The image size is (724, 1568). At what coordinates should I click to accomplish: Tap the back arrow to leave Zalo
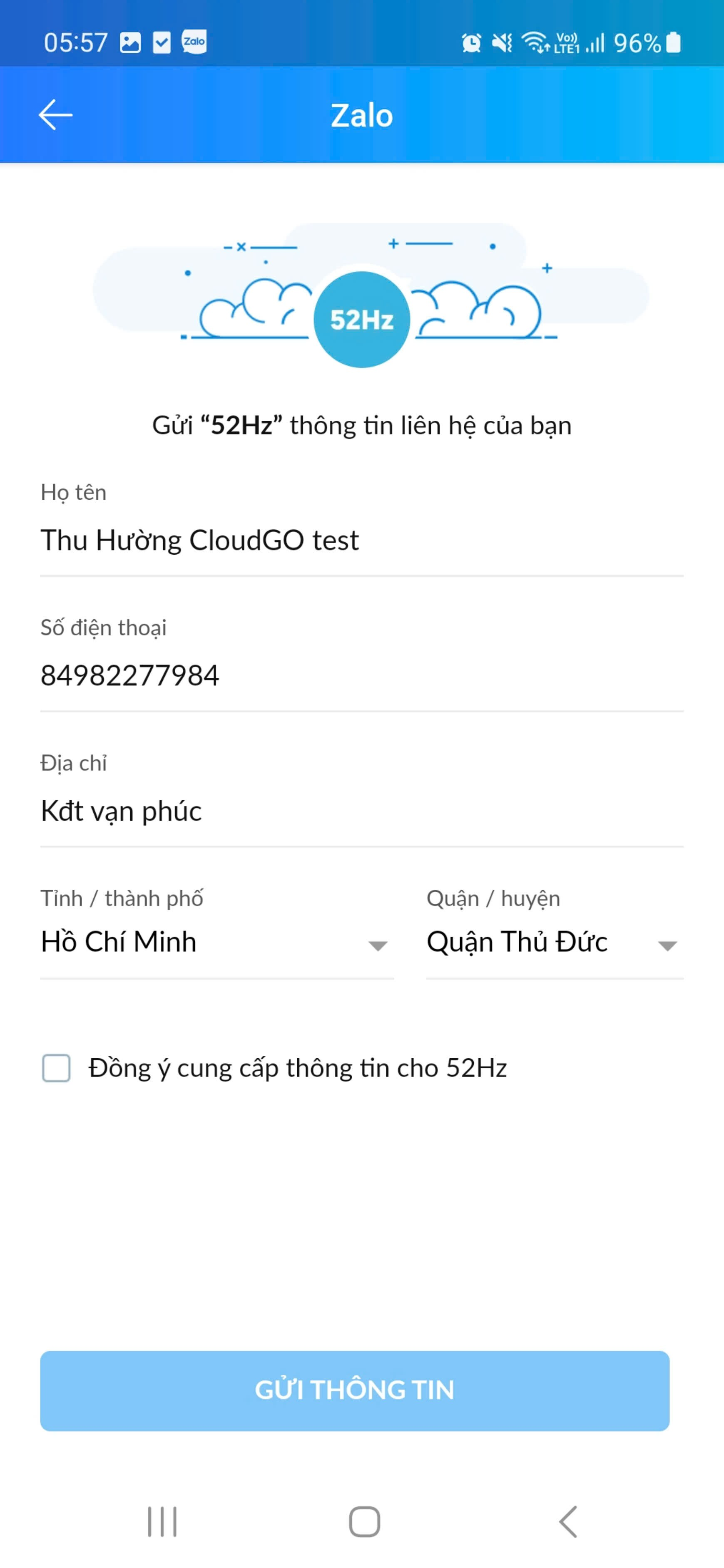point(56,114)
